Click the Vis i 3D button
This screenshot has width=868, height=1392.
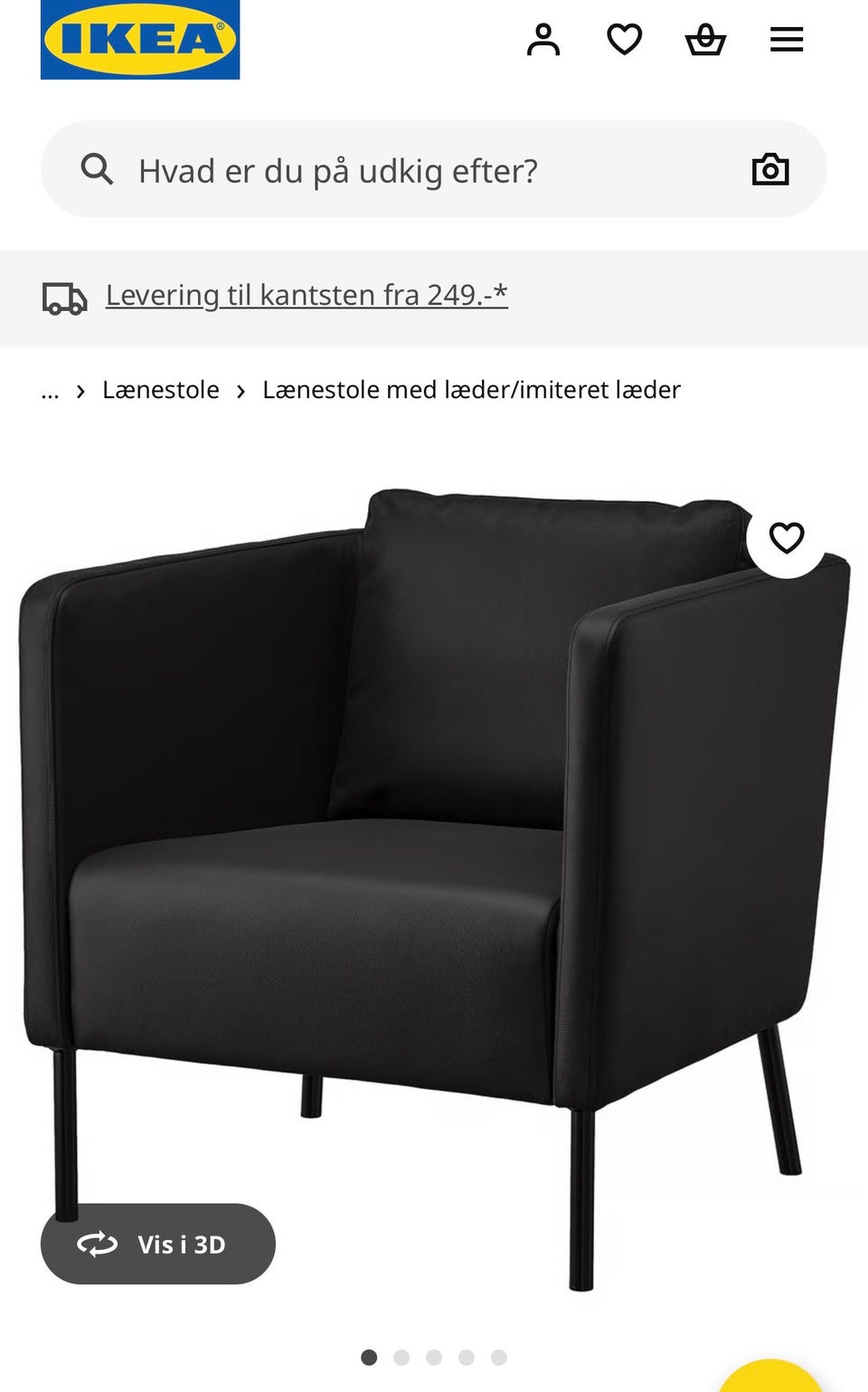(157, 1244)
